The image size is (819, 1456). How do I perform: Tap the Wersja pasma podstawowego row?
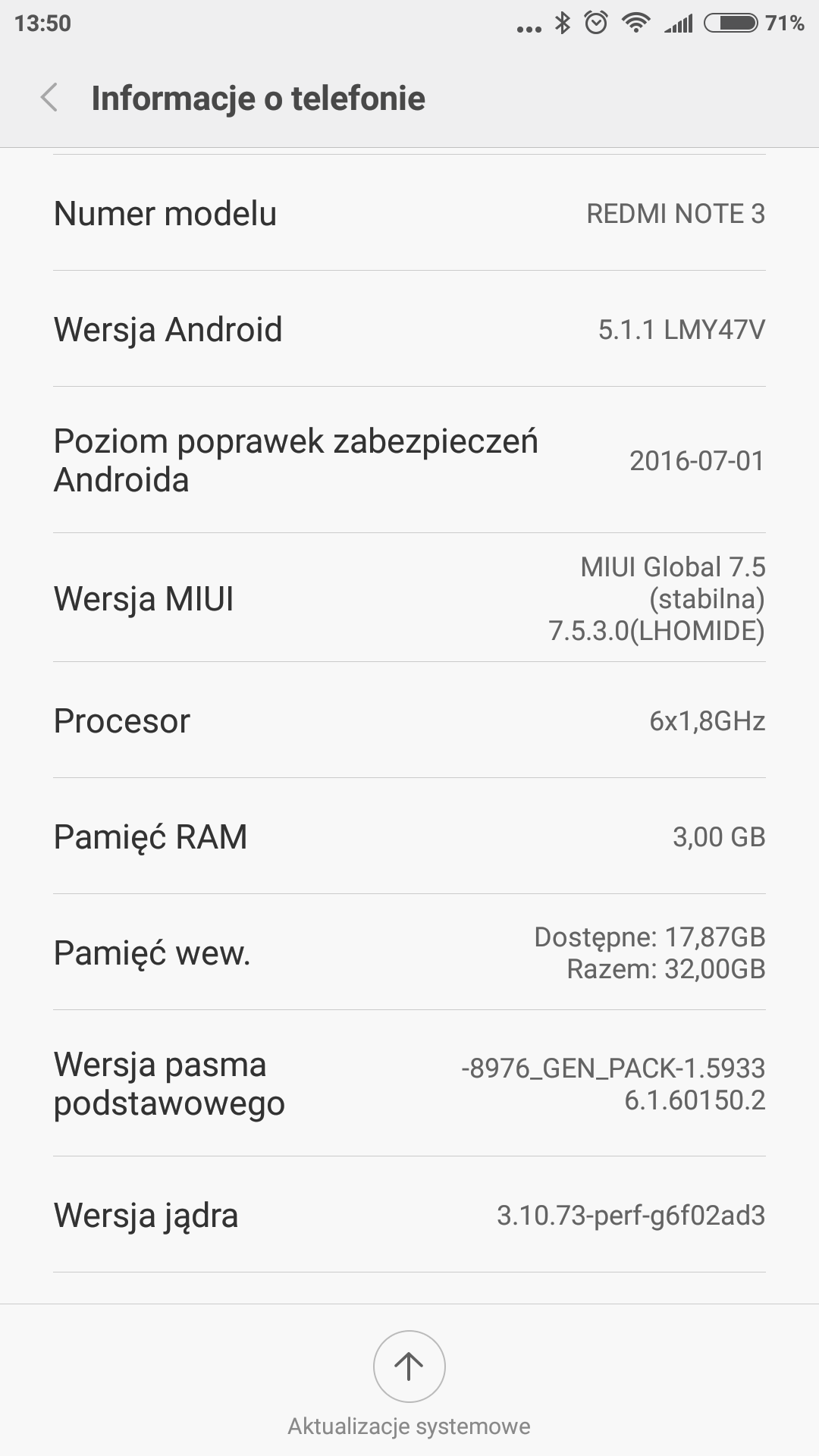point(409,1084)
